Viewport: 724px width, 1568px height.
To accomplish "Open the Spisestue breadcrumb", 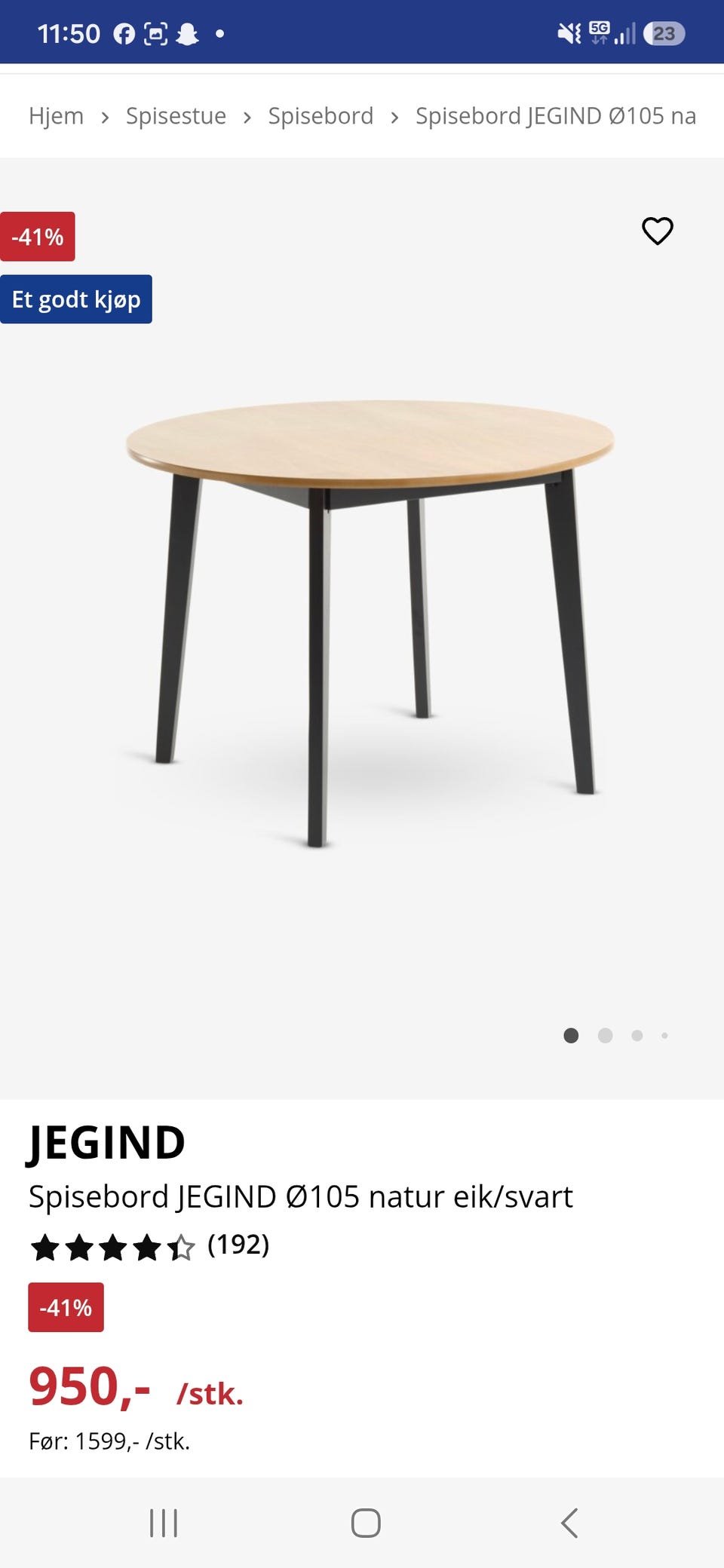I will (176, 116).
